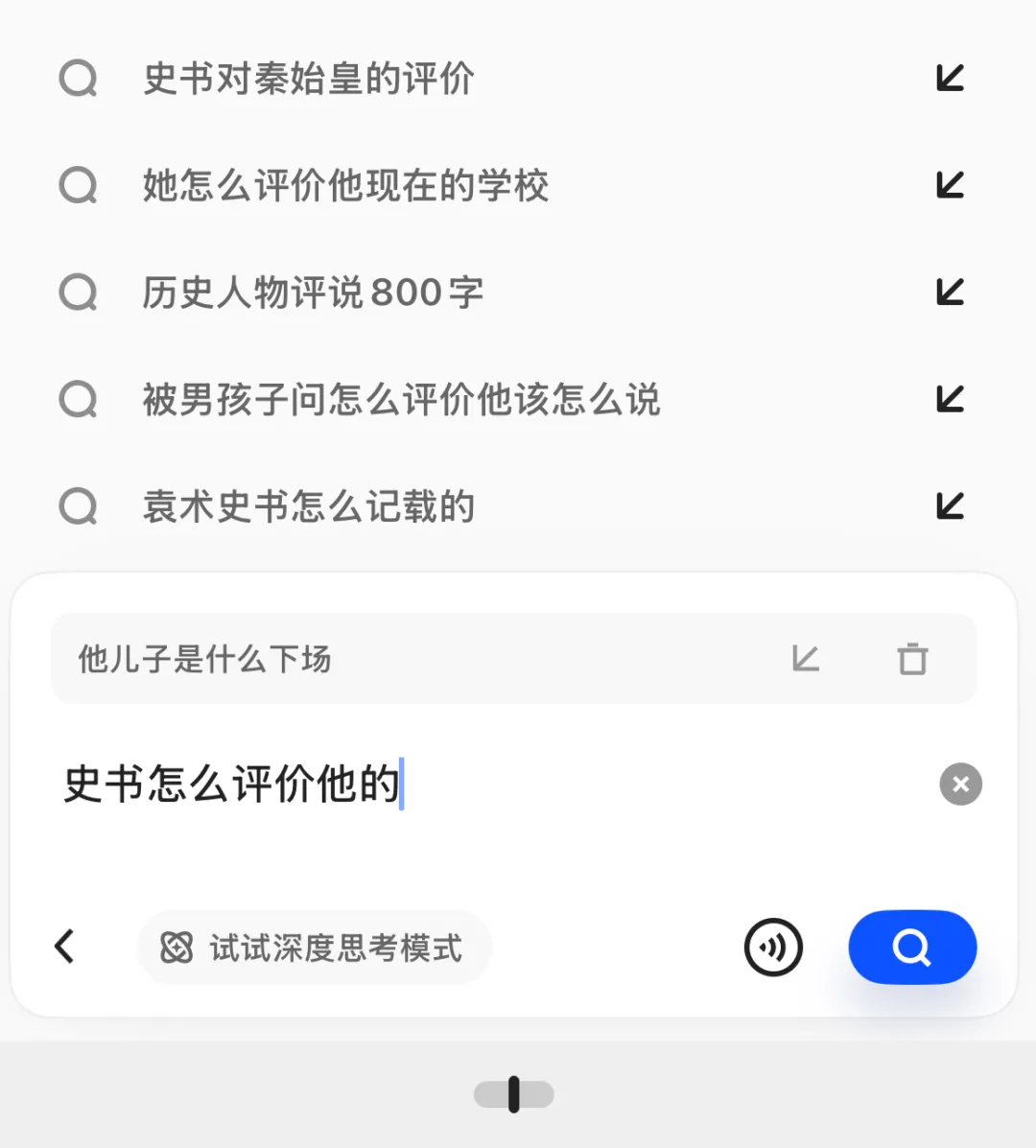Pick suggestion 袁术史书怎么记载的
Image resolution: width=1036 pixels, height=1148 pixels.
coord(309,506)
